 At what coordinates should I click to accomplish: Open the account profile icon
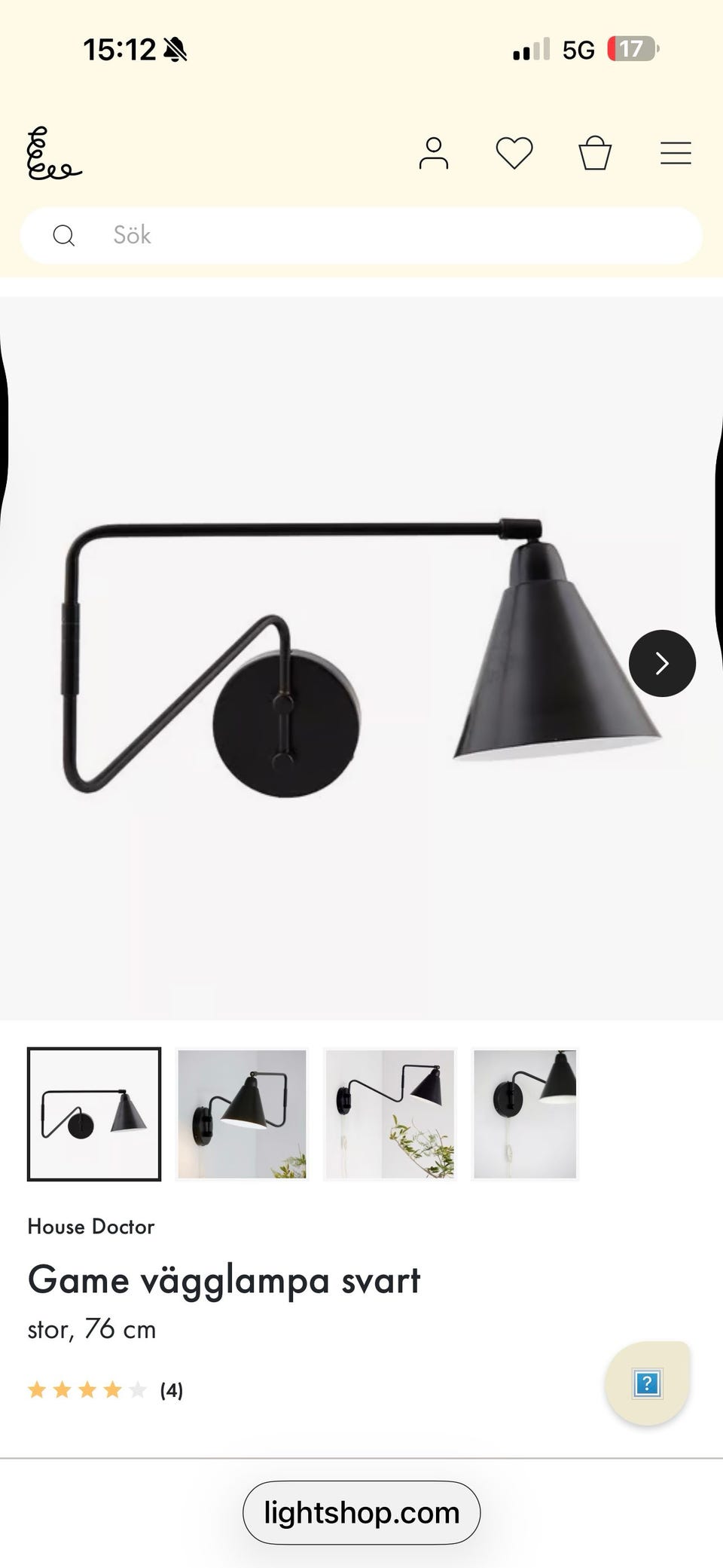click(433, 154)
